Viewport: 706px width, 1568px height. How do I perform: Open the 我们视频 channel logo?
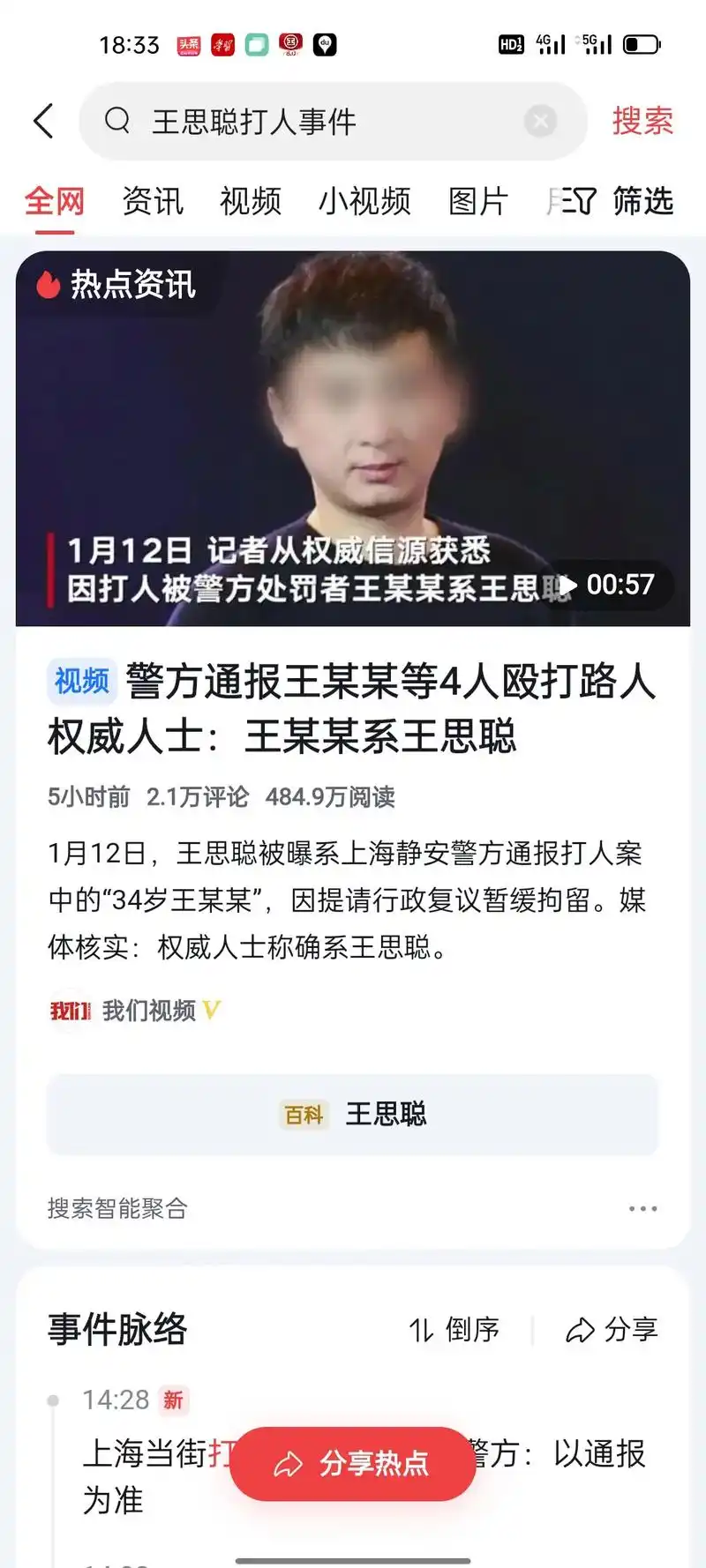[x=70, y=1011]
